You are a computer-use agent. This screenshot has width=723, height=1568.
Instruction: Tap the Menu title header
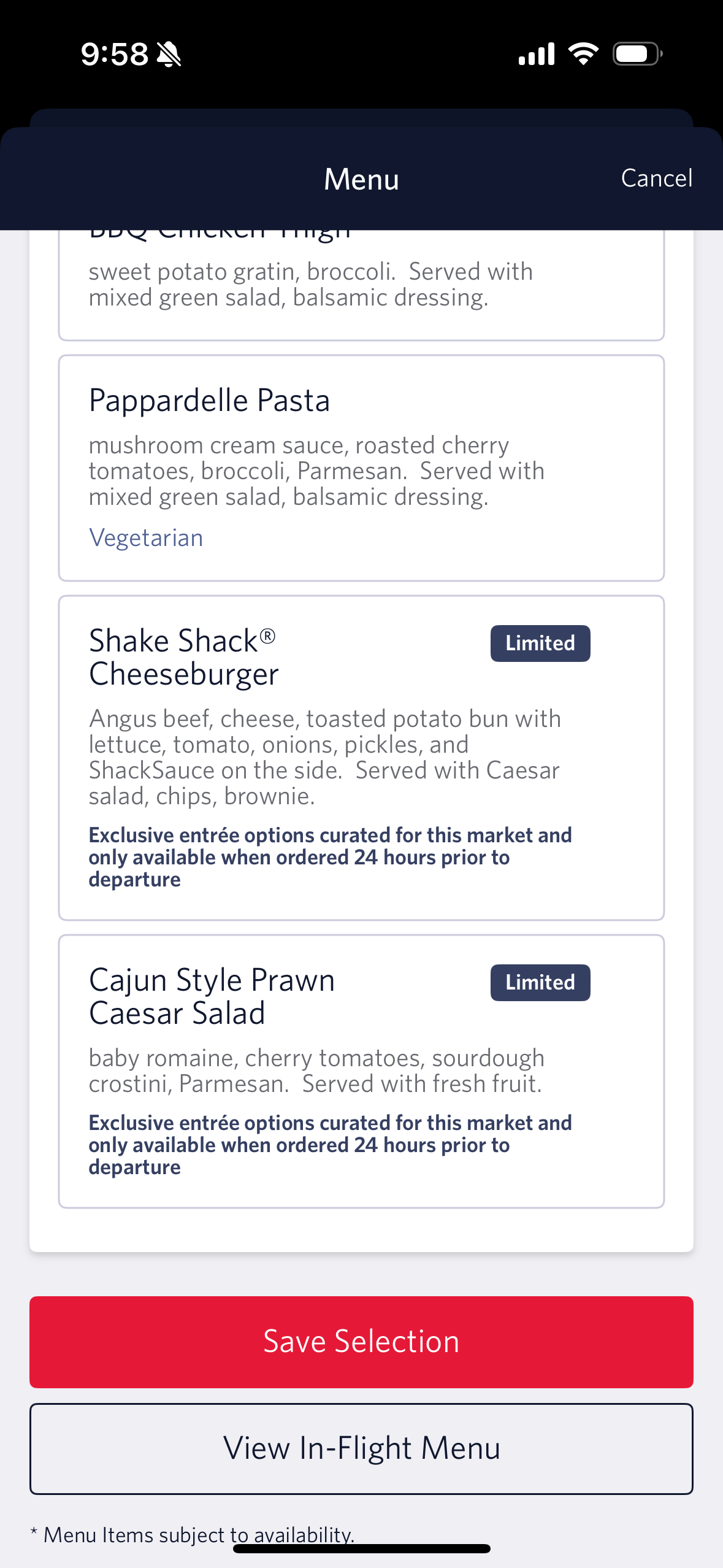tap(361, 179)
